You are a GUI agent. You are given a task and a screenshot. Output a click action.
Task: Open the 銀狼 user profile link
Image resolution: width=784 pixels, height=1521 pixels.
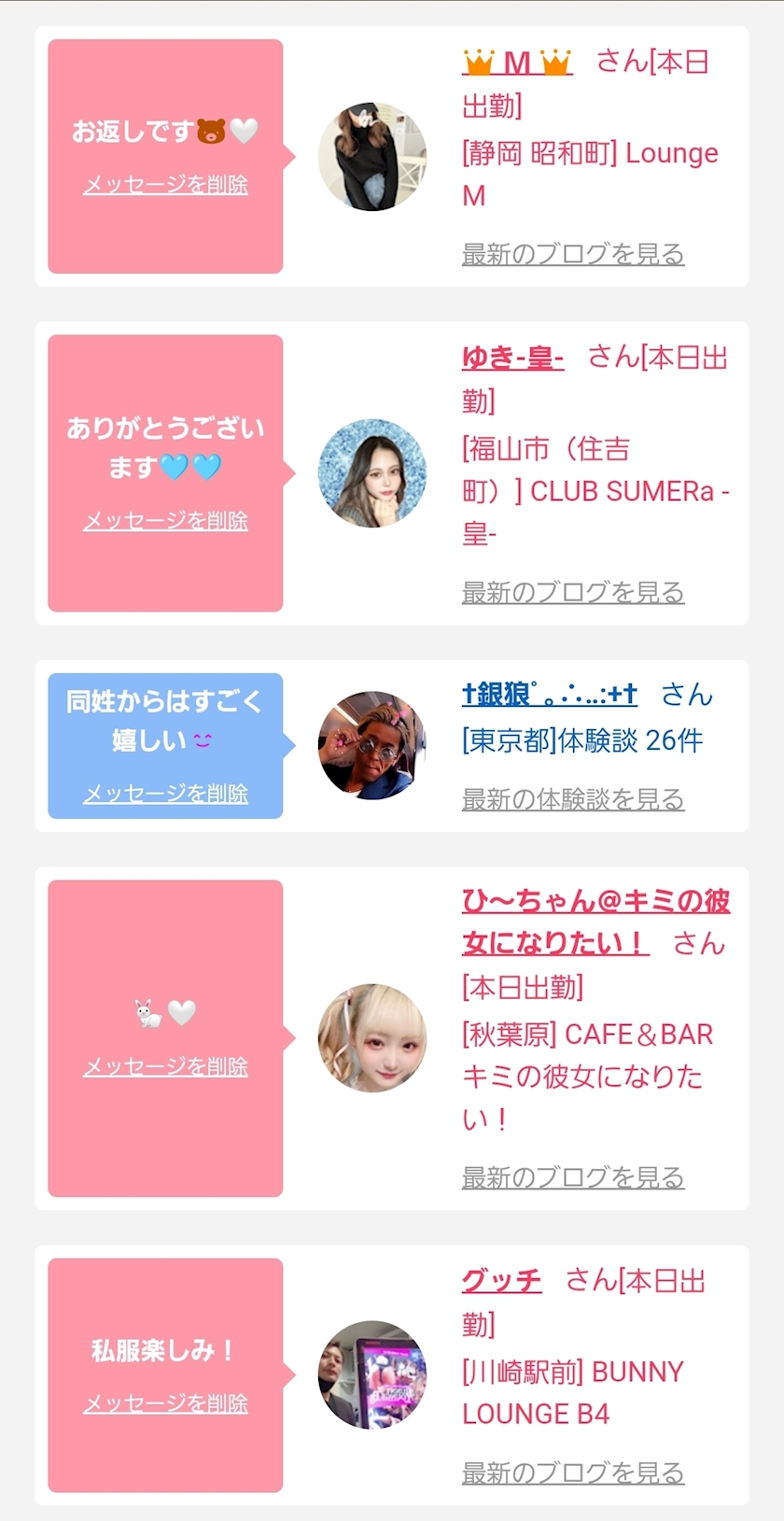(550, 694)
